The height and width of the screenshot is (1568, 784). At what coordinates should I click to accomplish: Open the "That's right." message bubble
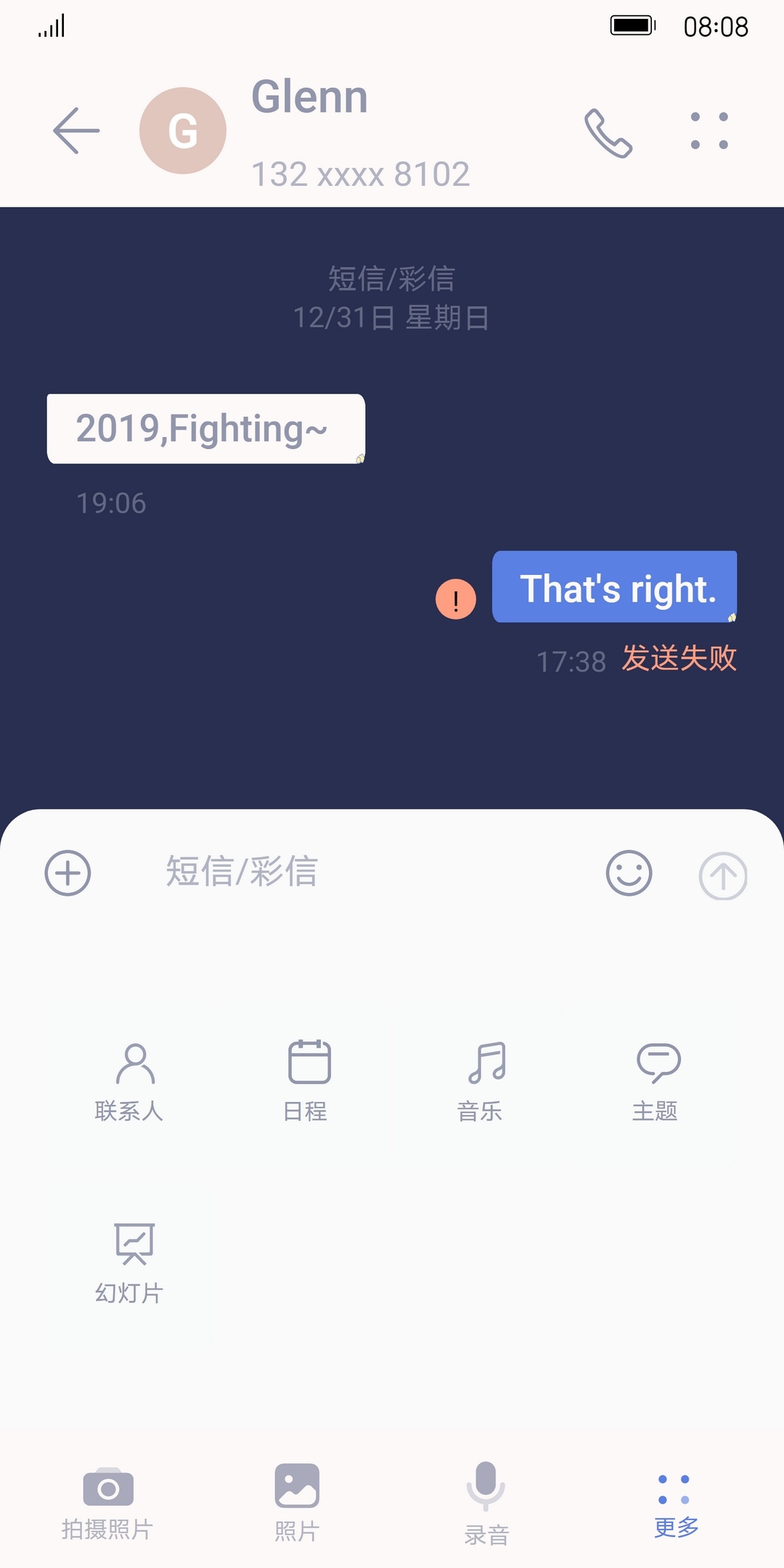pyautogui.click(x=614, y=587)
